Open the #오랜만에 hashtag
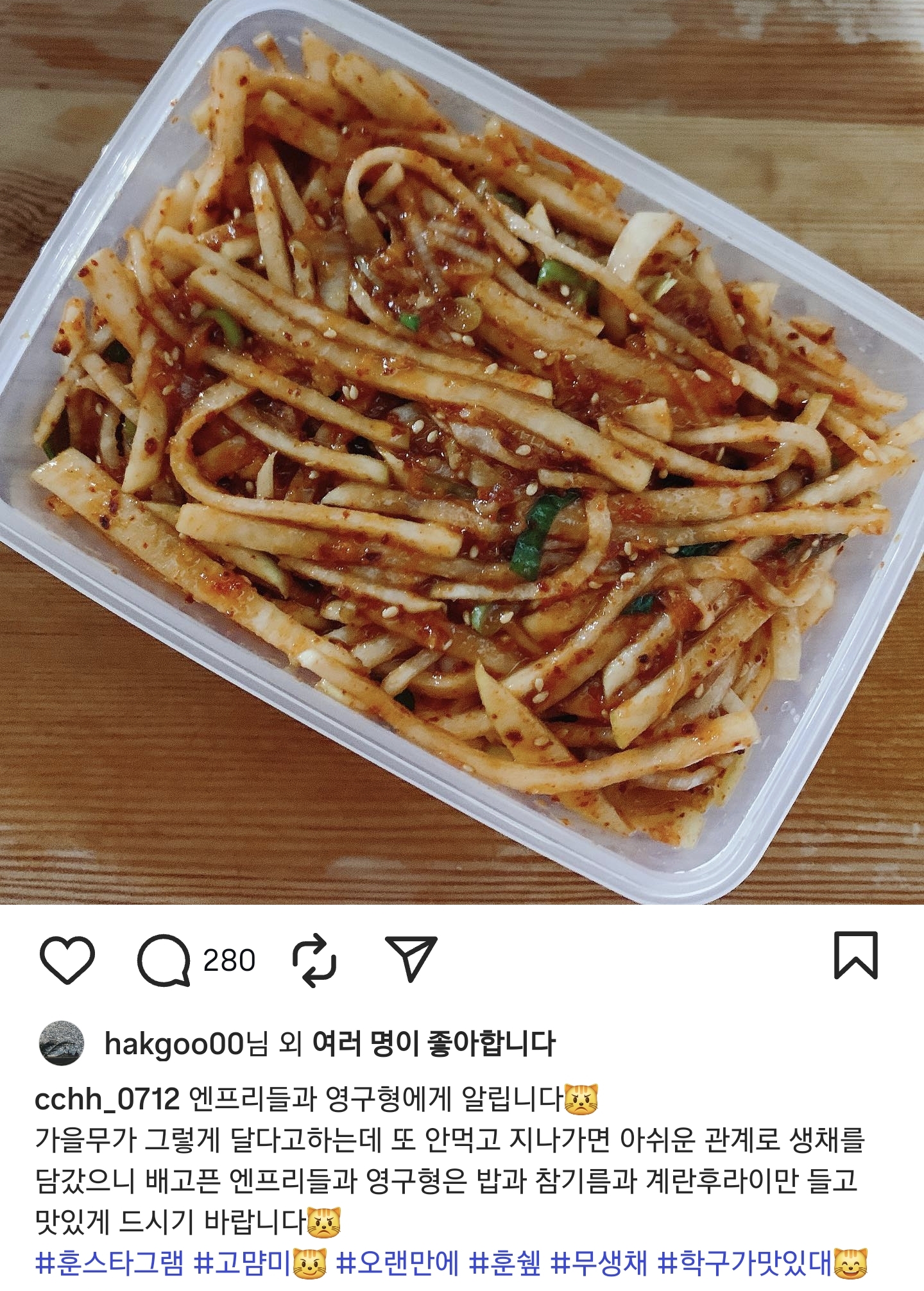 point(398,1263)
